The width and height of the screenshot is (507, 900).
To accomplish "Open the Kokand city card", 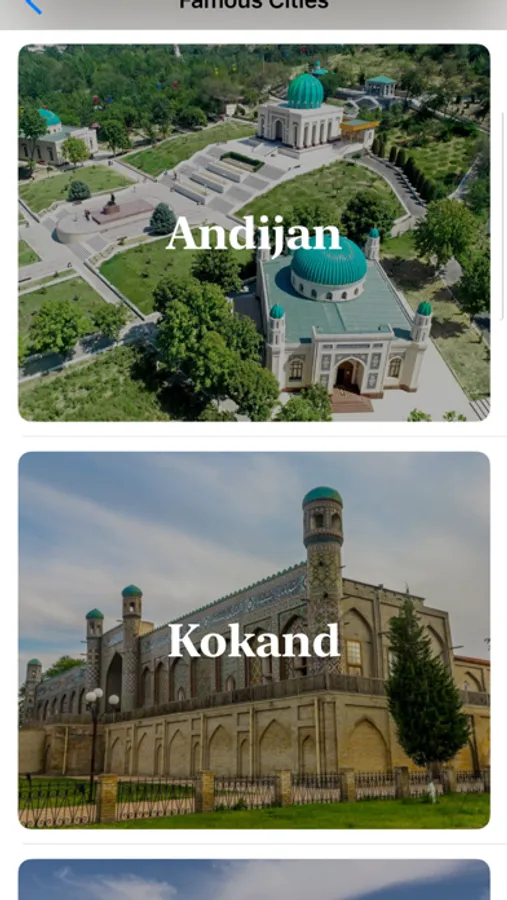I will [254, 640].
